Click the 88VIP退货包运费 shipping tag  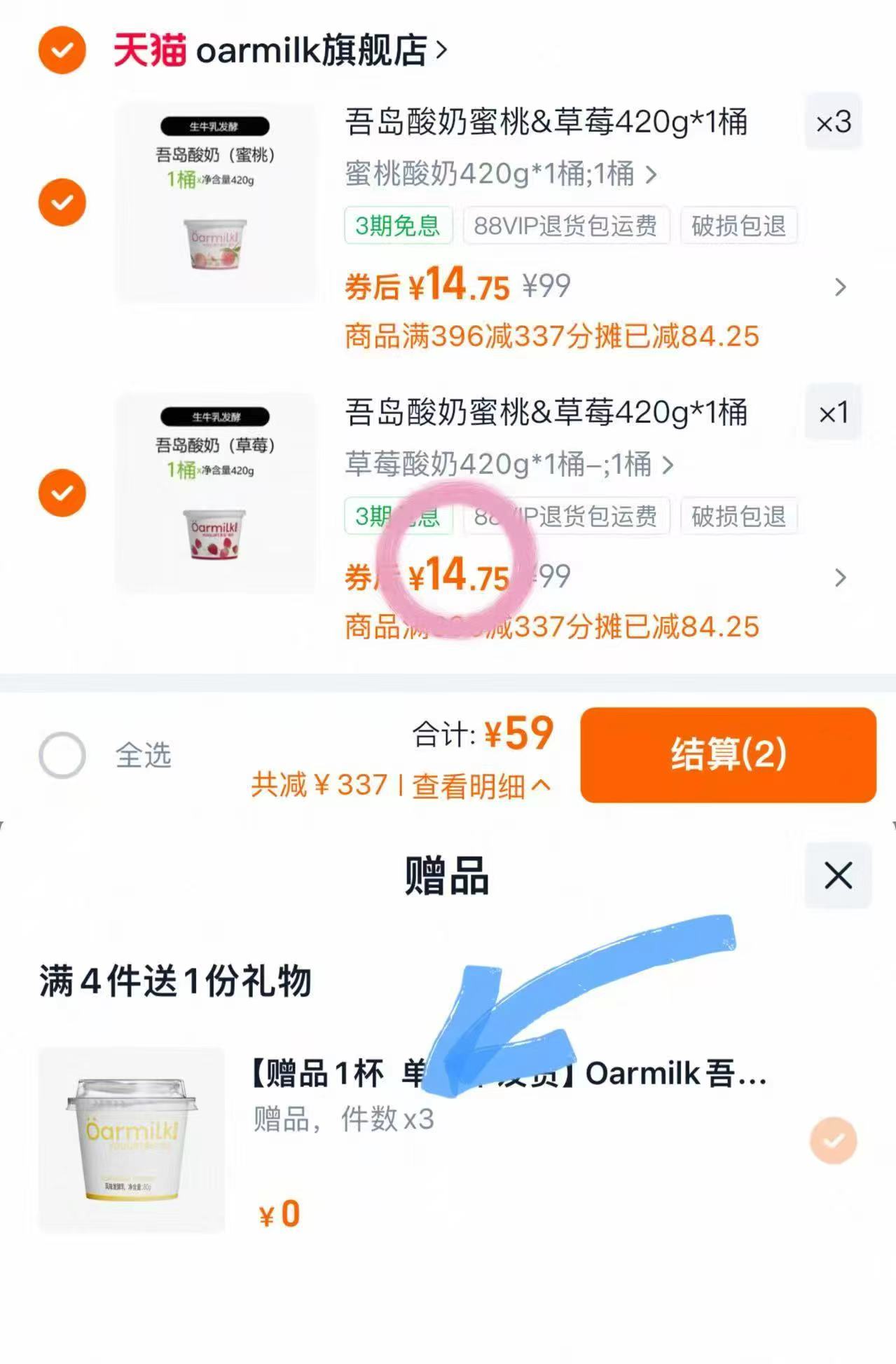tap(566, 225)
